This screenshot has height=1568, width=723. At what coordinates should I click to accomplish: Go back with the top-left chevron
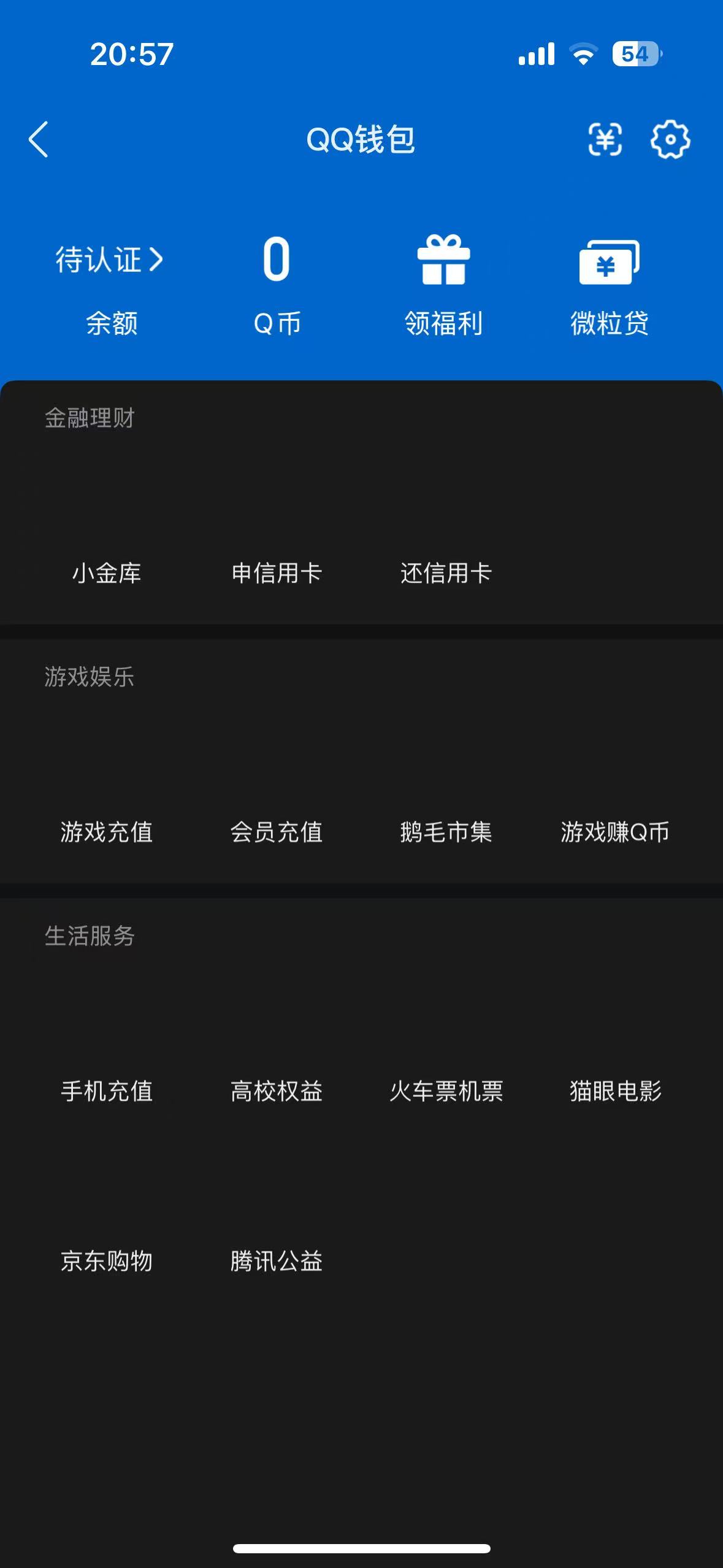[38, 140]
